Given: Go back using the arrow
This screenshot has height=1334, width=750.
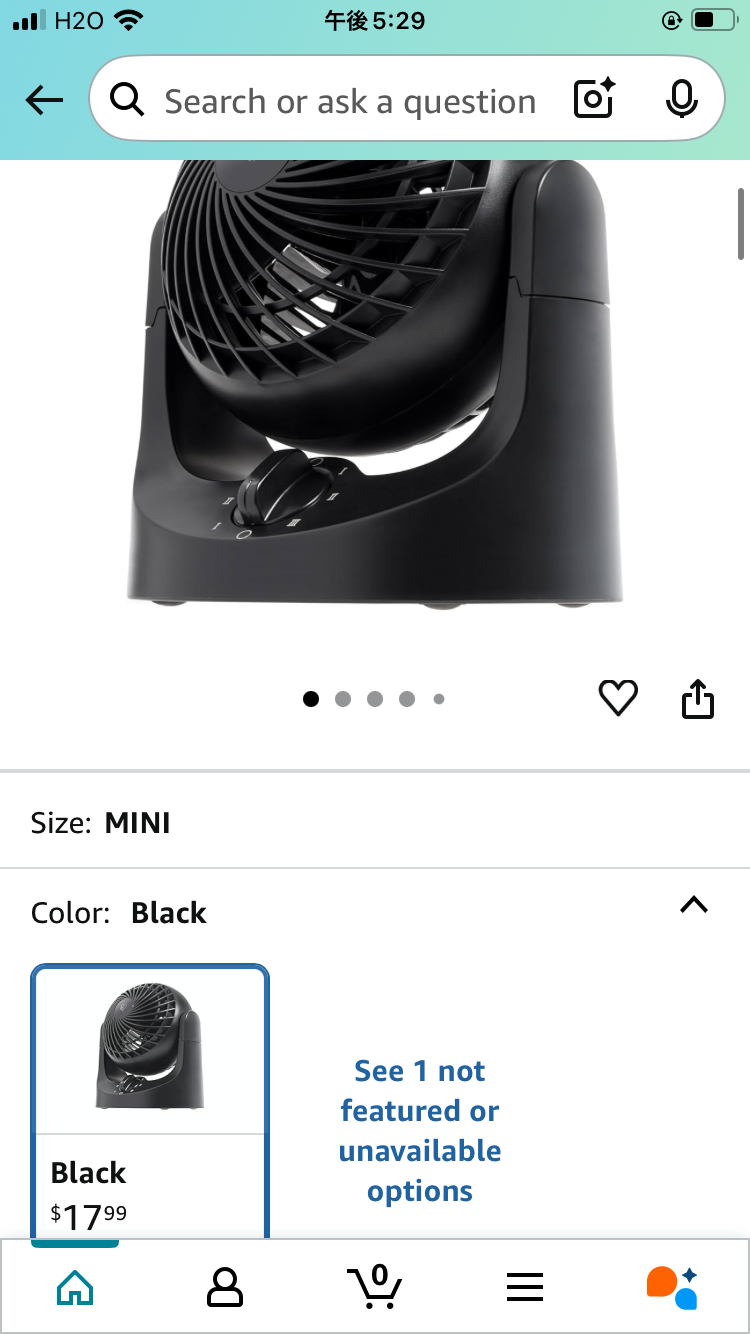Looking at the screenshot, I should (44, 100).
